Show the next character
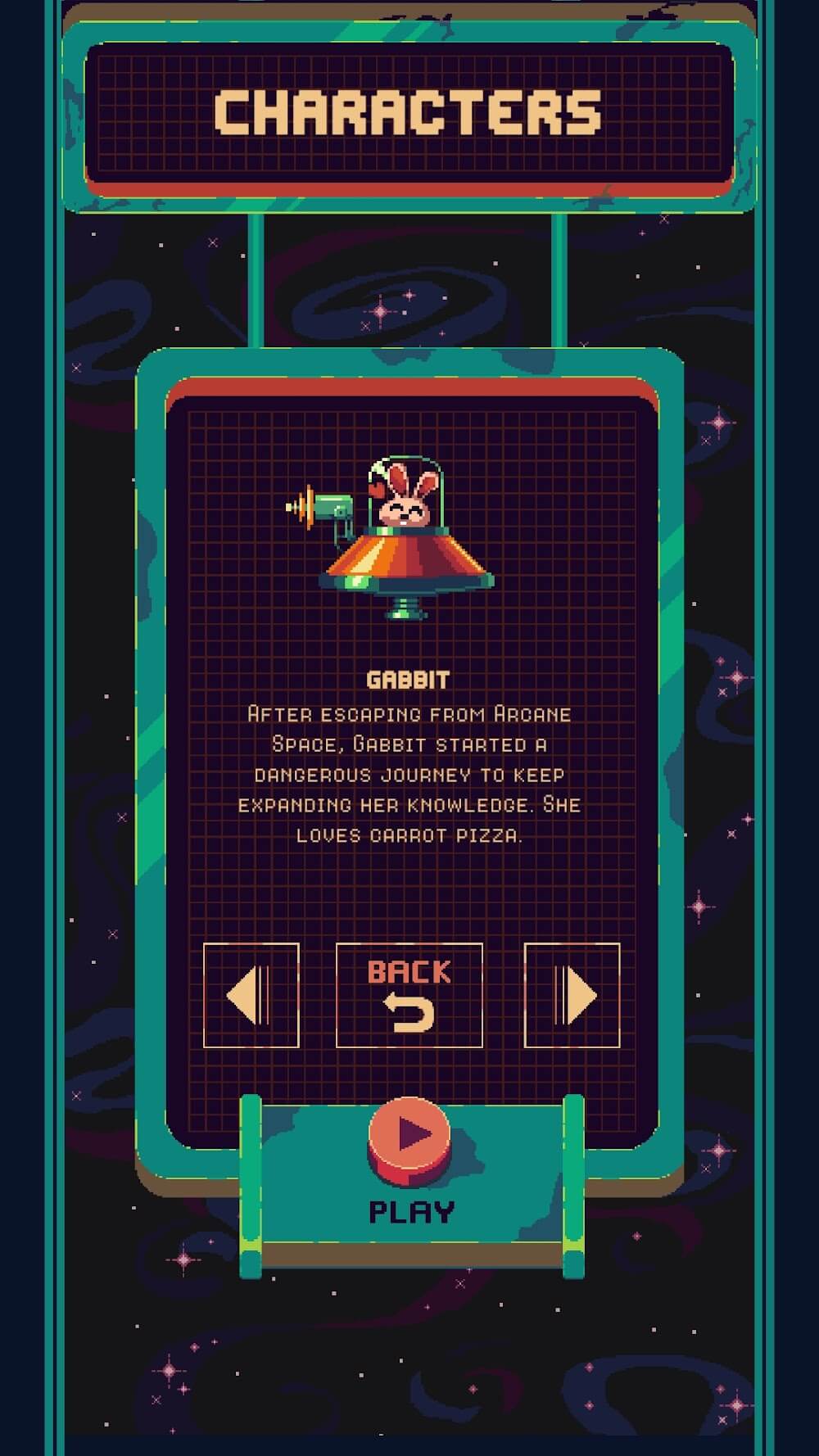This screenshot has height=1456, width=819. click(x=572, y=995)
